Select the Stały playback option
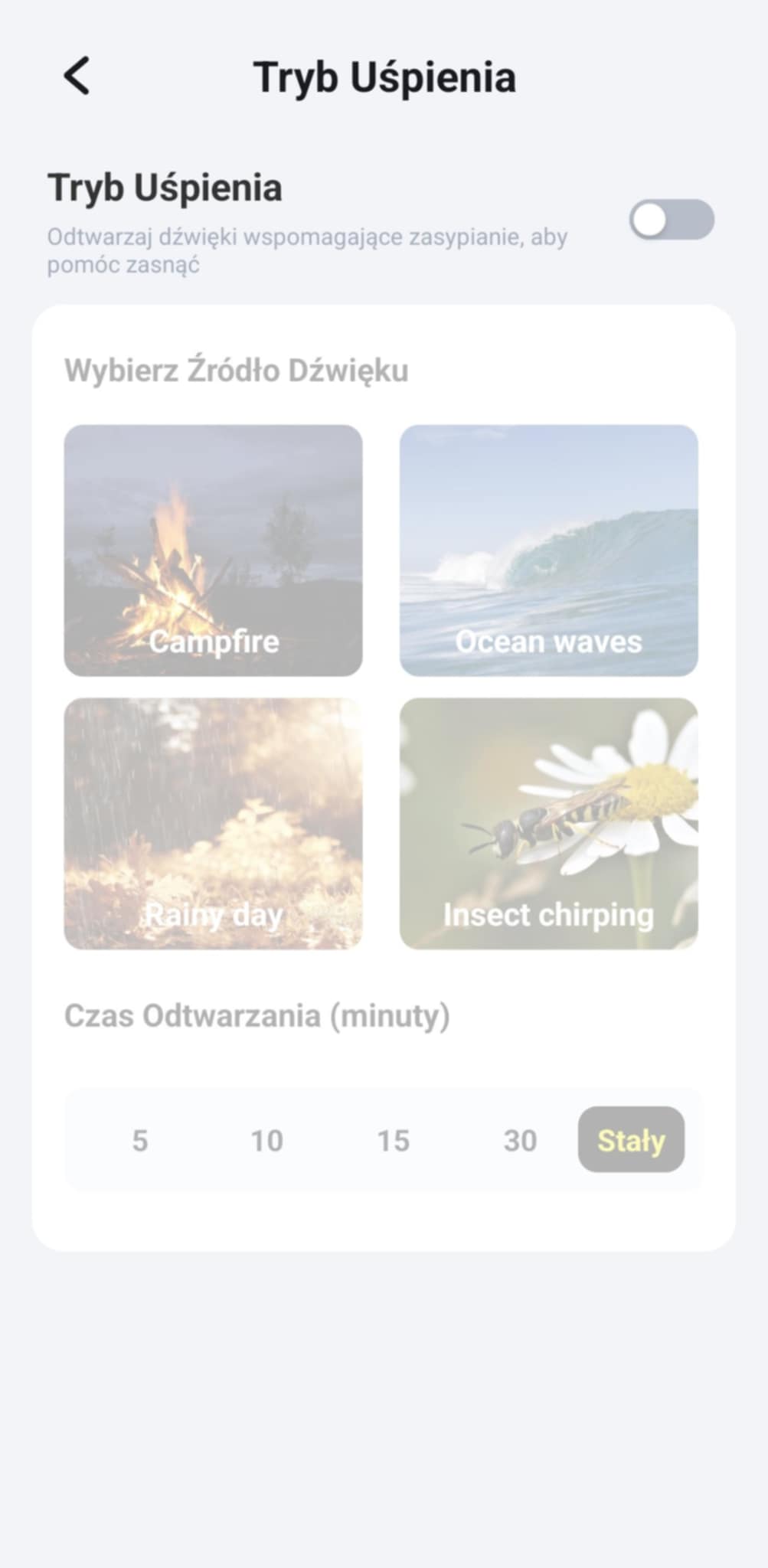The image size is (768, 1568). pyautogui.click(x=631, y=1139)
